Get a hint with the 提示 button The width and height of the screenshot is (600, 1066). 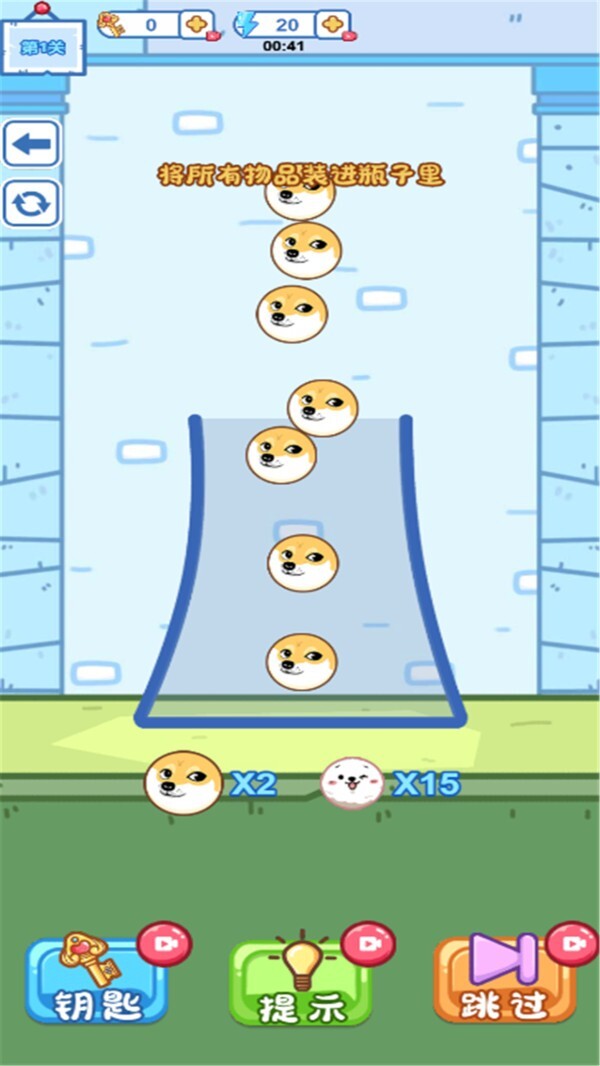point(300,982)
